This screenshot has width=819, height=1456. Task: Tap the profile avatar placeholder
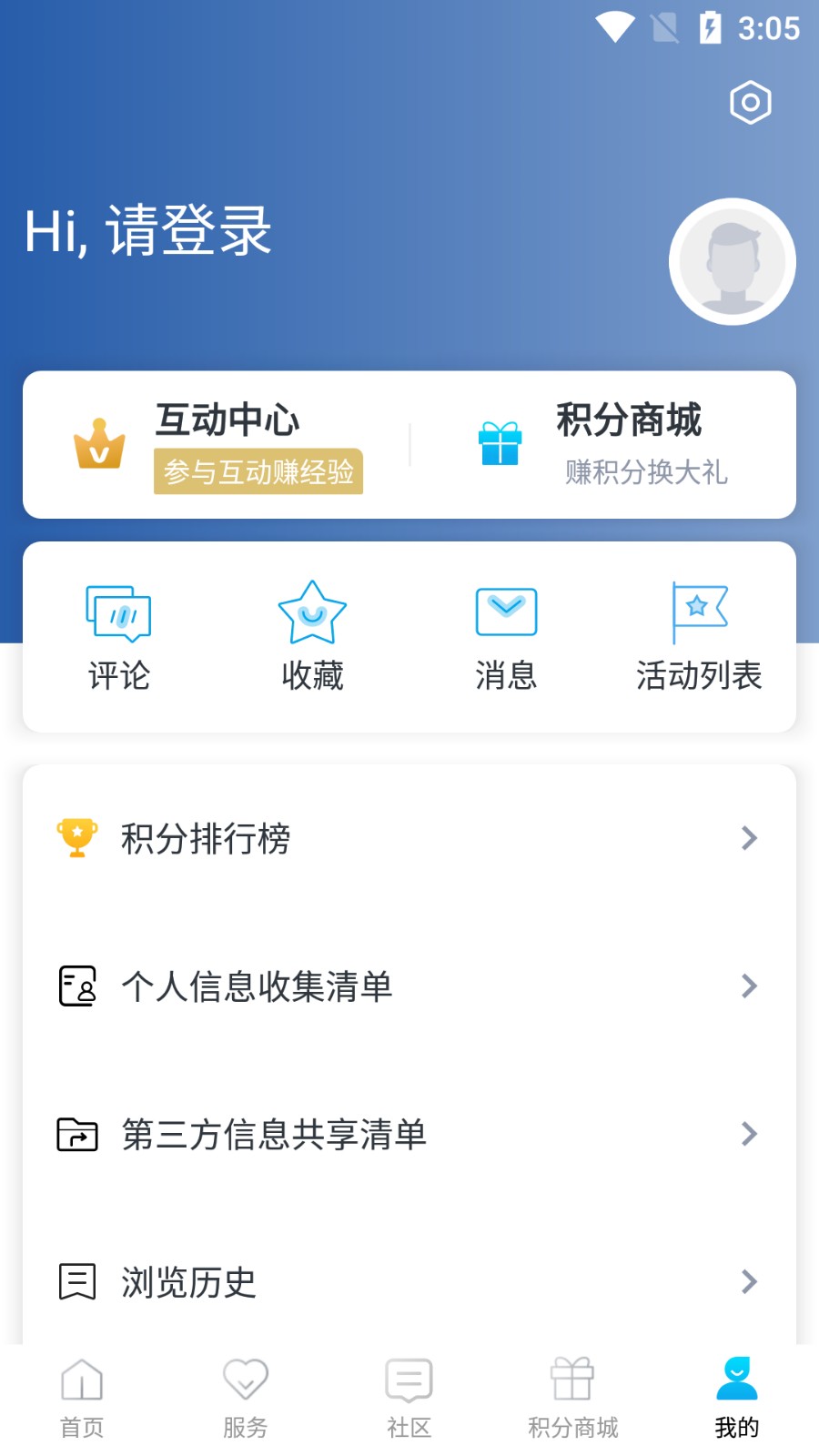click(733, 260)
